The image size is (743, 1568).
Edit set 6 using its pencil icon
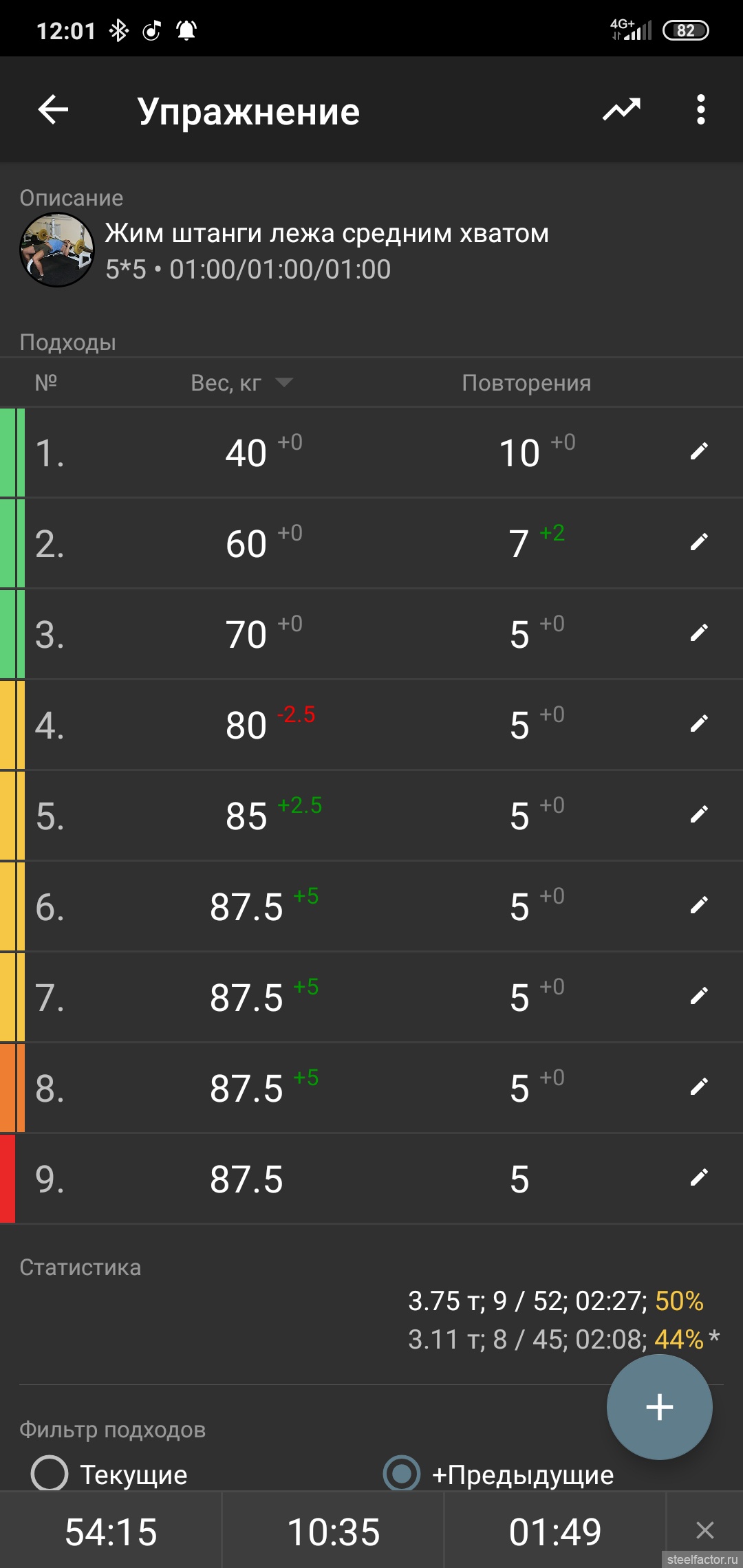pos(699,906)
